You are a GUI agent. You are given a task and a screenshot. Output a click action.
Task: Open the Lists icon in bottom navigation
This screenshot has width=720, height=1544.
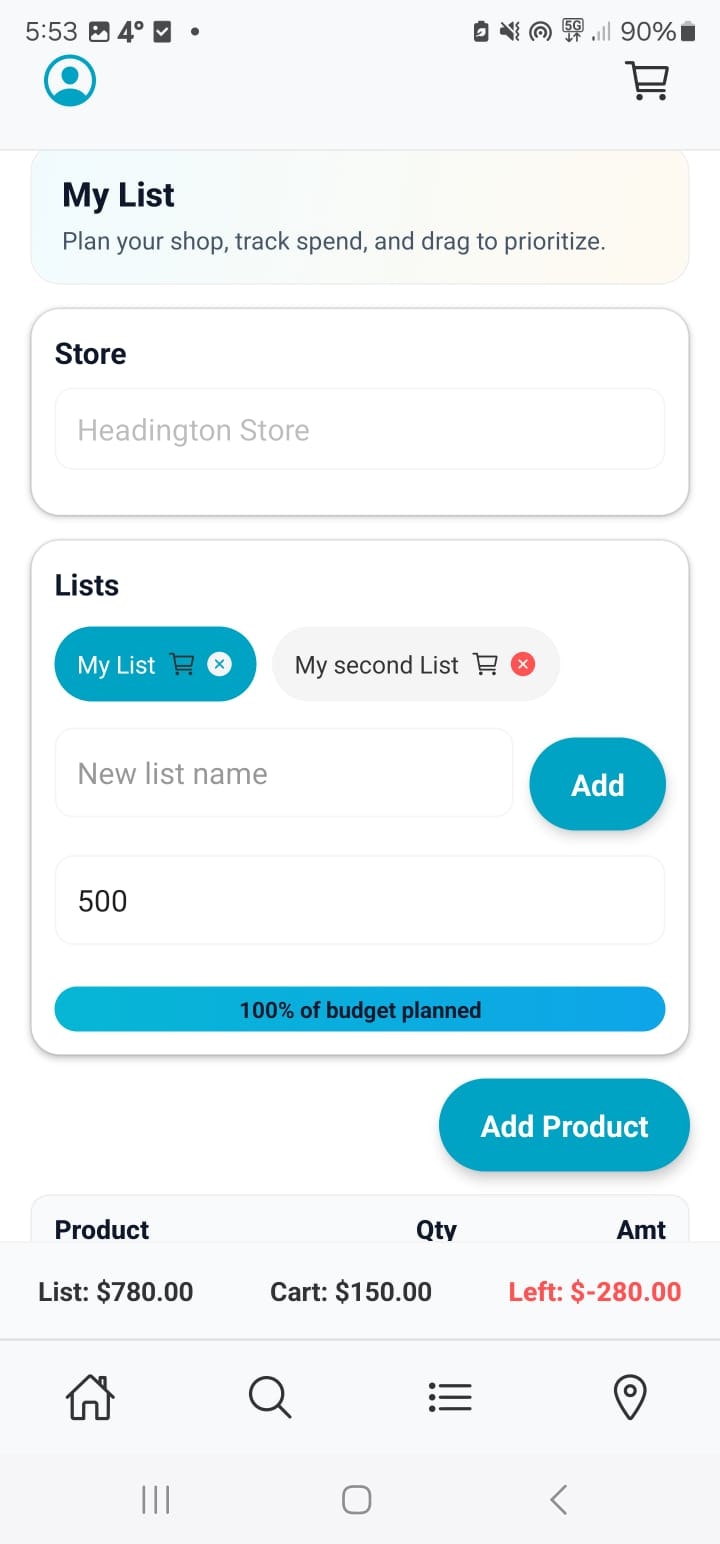tap(449, 1397)
